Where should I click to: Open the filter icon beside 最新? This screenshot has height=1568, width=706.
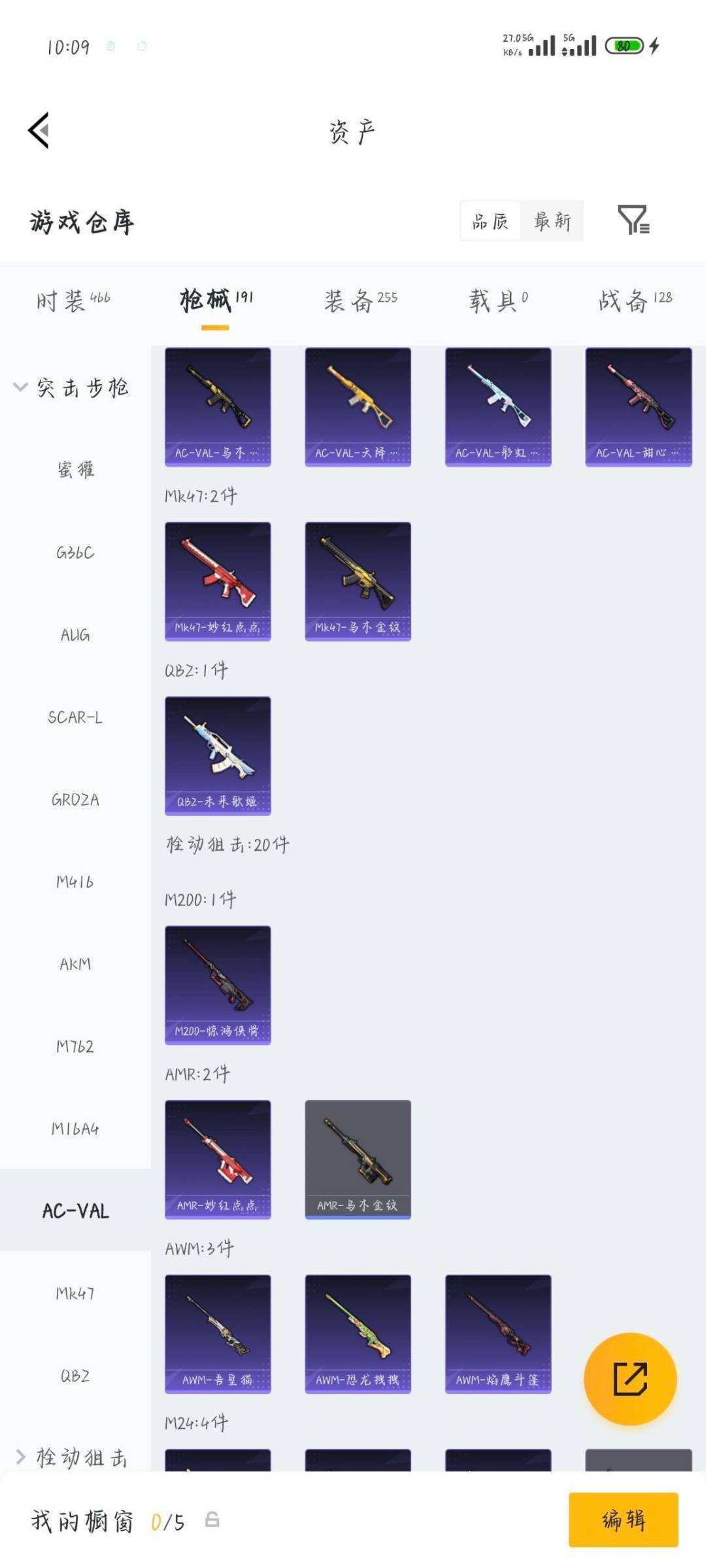pyautogui.click(x=633, y=220)
